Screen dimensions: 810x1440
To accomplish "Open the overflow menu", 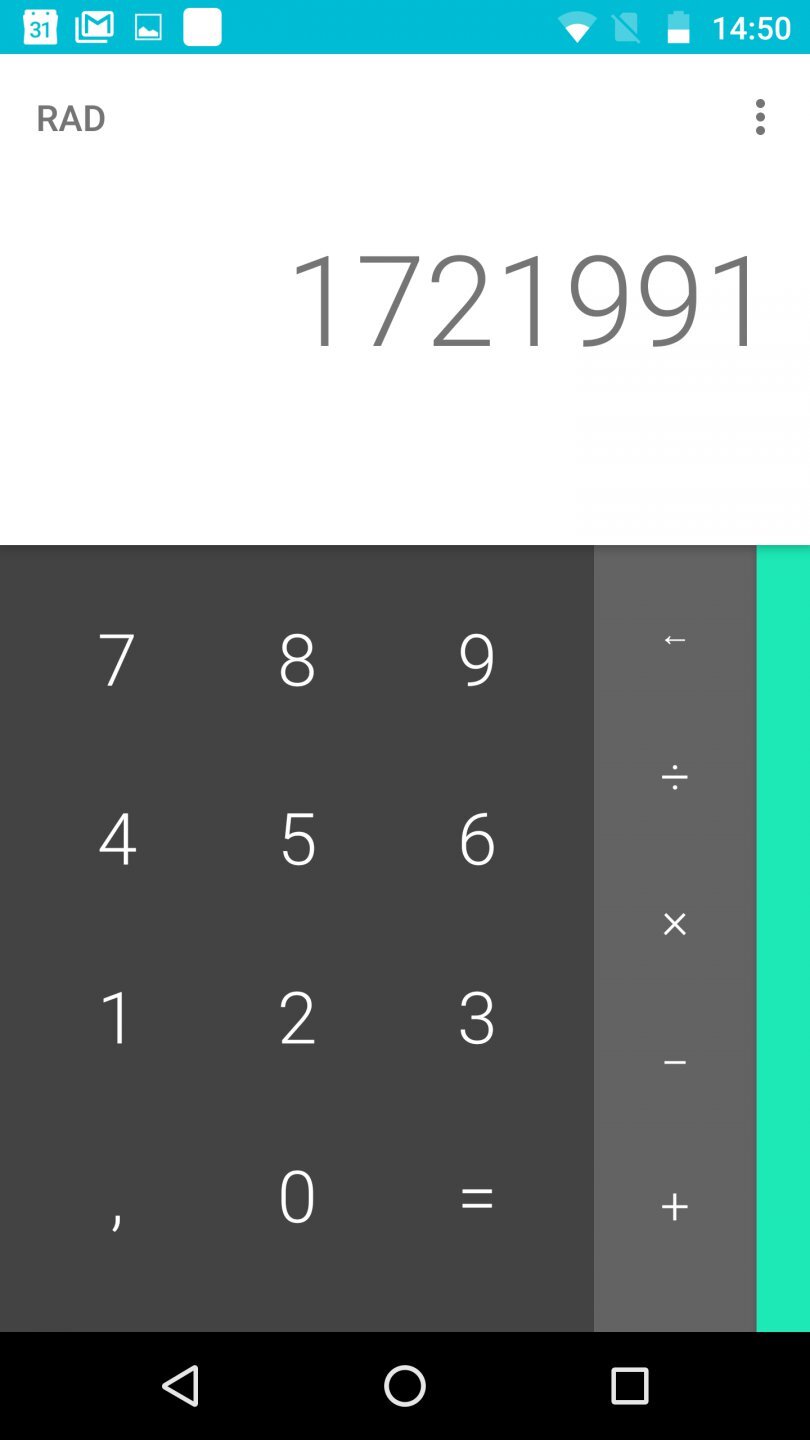I will (760, 117).
